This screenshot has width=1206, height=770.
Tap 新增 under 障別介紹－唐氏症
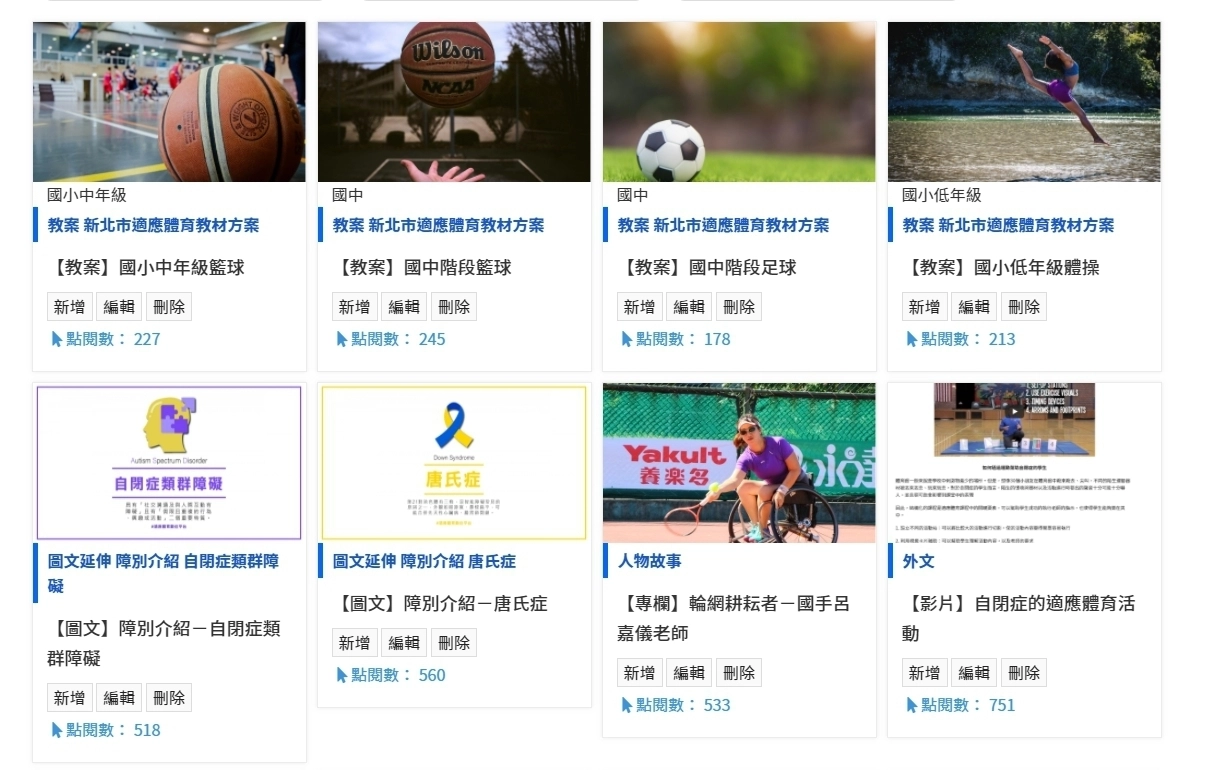[354, 643]
